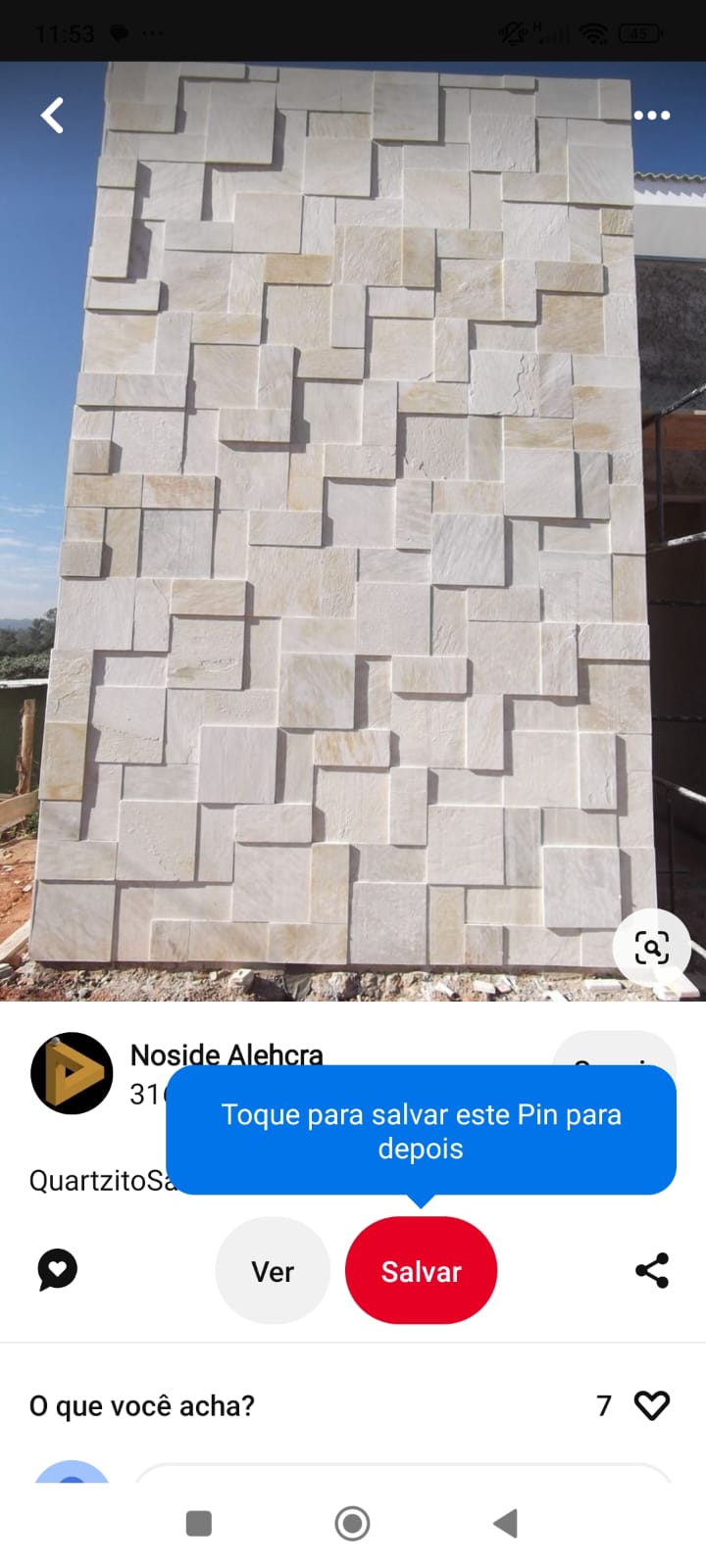Screen dimensions: 706x1568
Task: Tap the back arrow to exit the Pin
Action: [x=52, y=115]
